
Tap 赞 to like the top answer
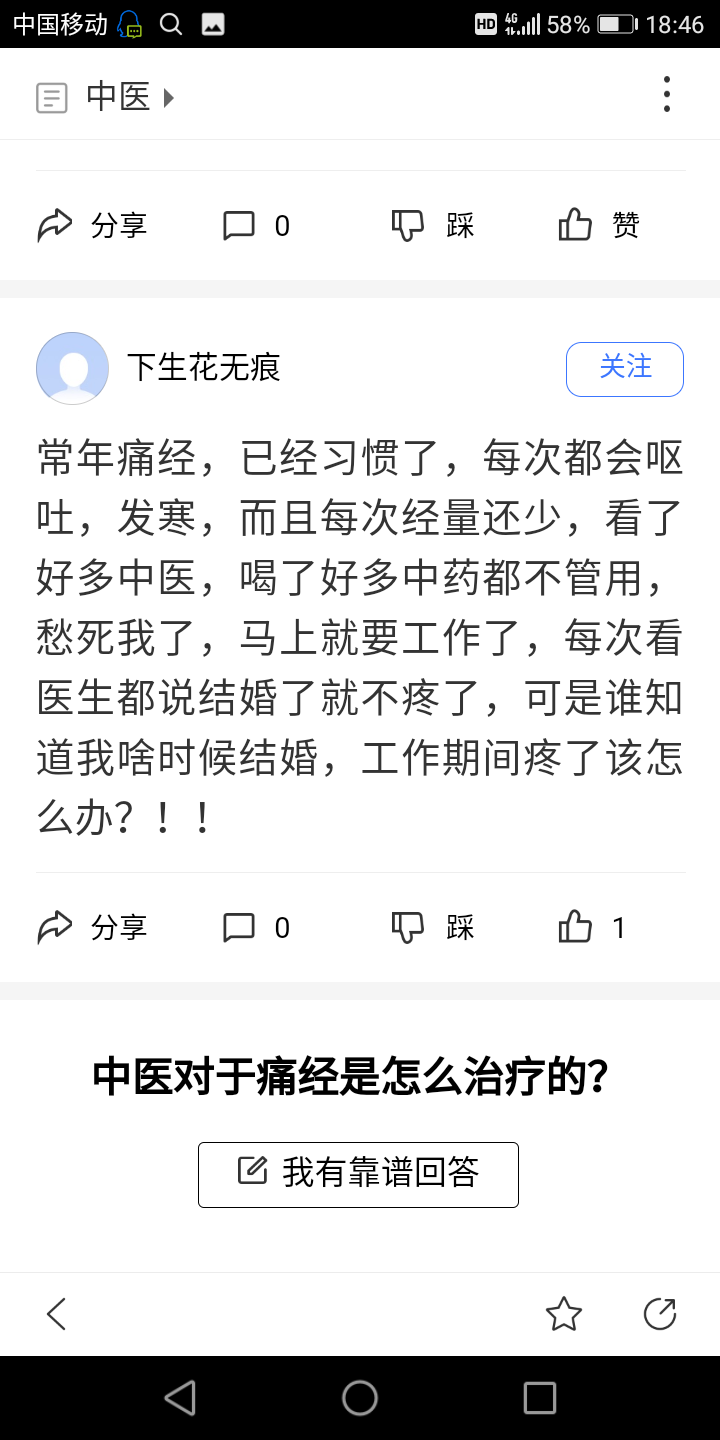click(x=598, y=225)
